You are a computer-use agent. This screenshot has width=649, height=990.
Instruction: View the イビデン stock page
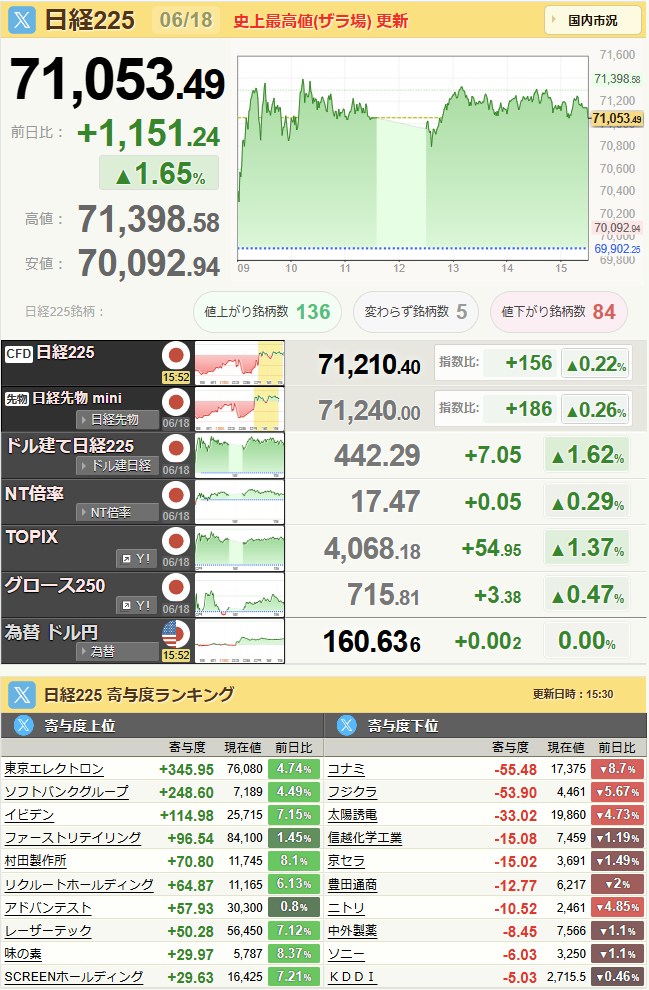29,814
